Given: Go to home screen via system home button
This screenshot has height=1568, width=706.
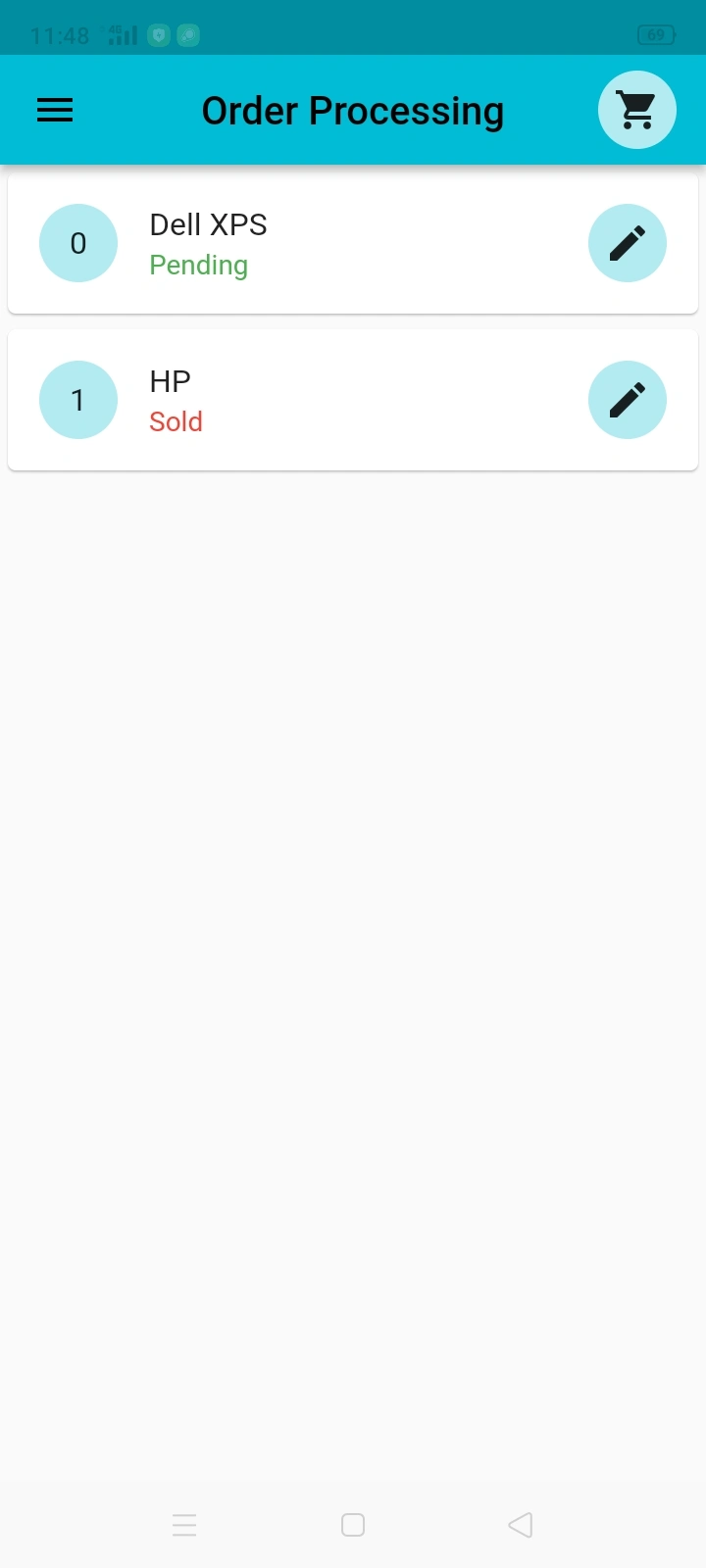Looking at the screenshot, I should pyautogui.click(x=353, y=1525).
